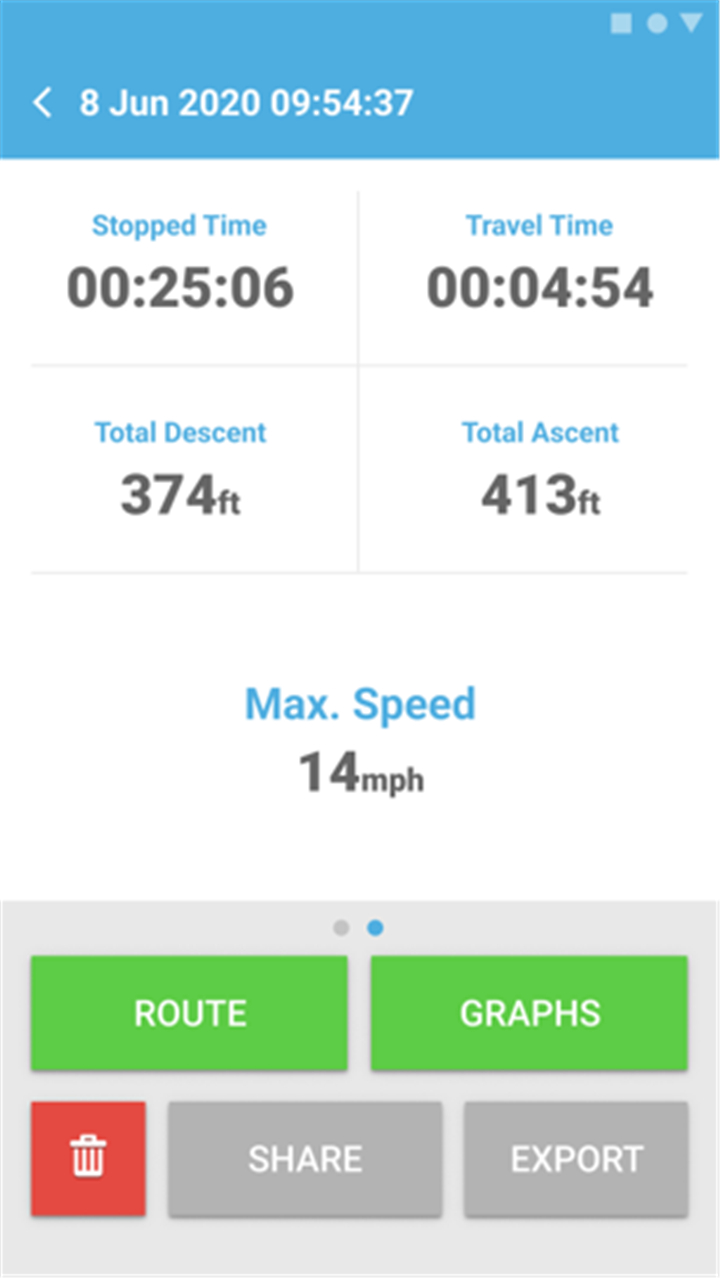Tap the SHARE button
The width and height of the screenshot is (720, 1278).
[305, 1159]
